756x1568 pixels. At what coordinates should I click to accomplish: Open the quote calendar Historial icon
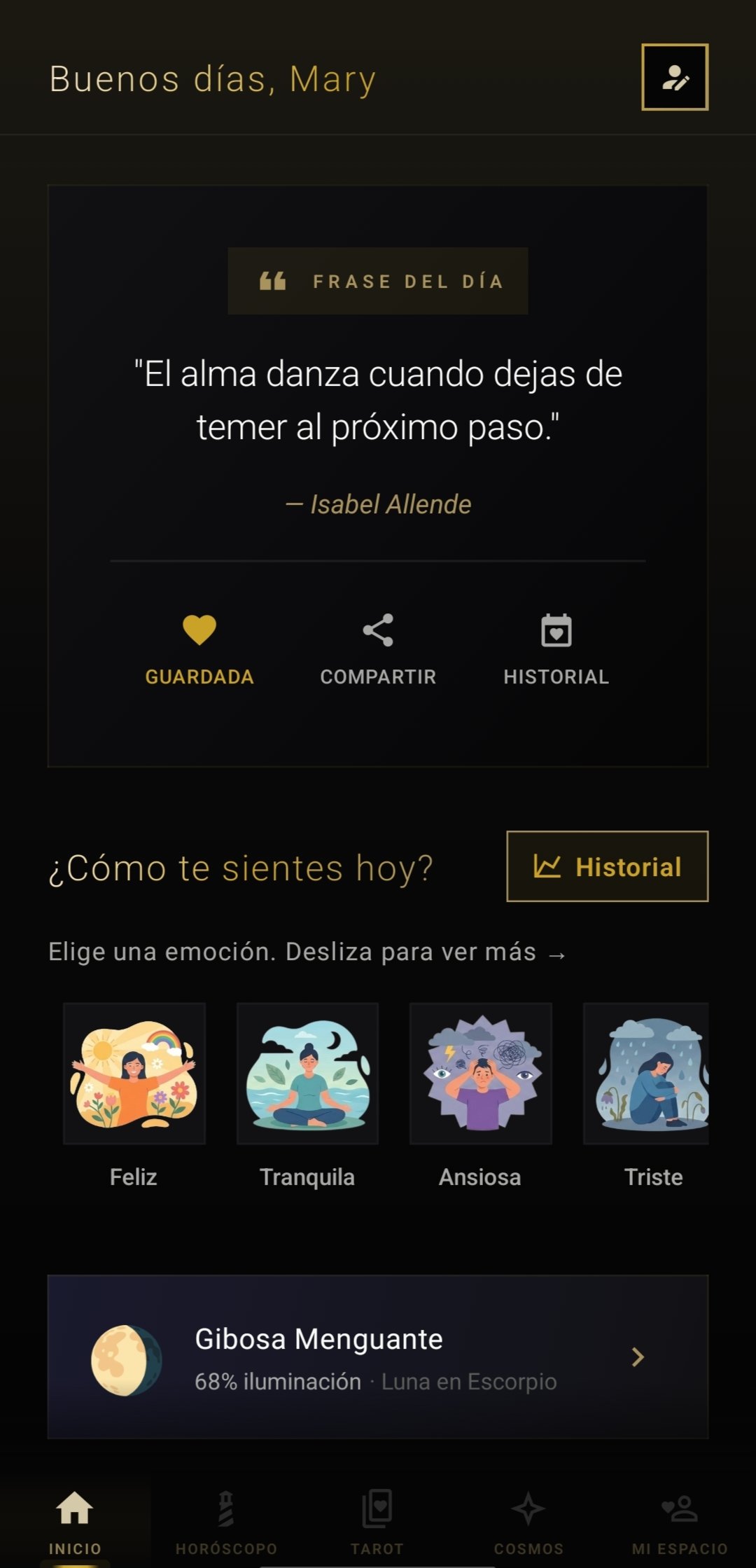556,631
